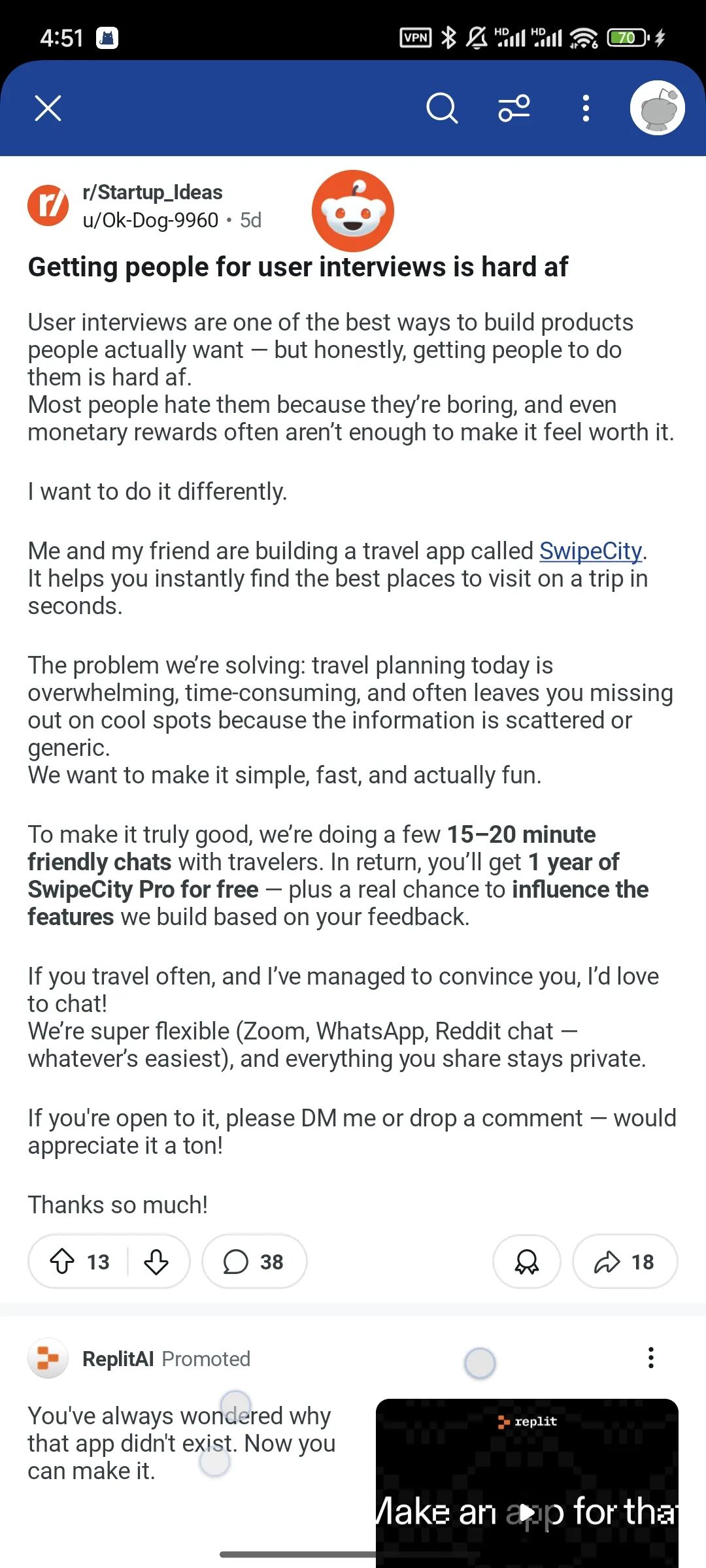The width and height of the screenshot is (706, 1568).
Task: Open search from the top bar
Action: tap(442, 108)
